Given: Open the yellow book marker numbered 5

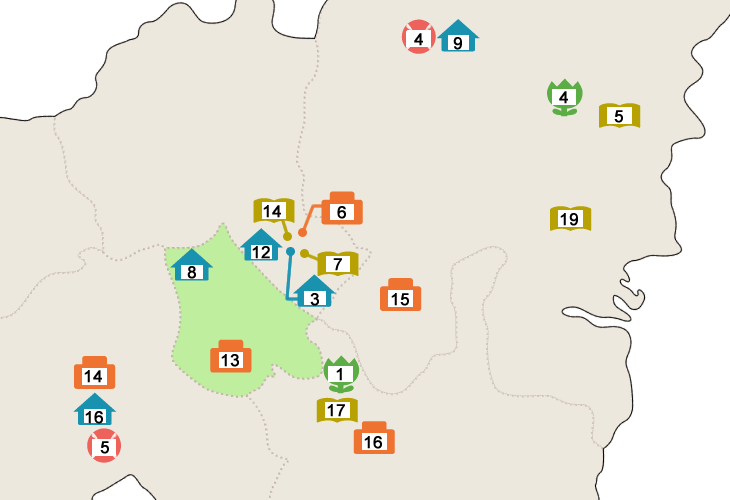Looking at the screenshot, I should pyautogui.click(x=619, y=116).
